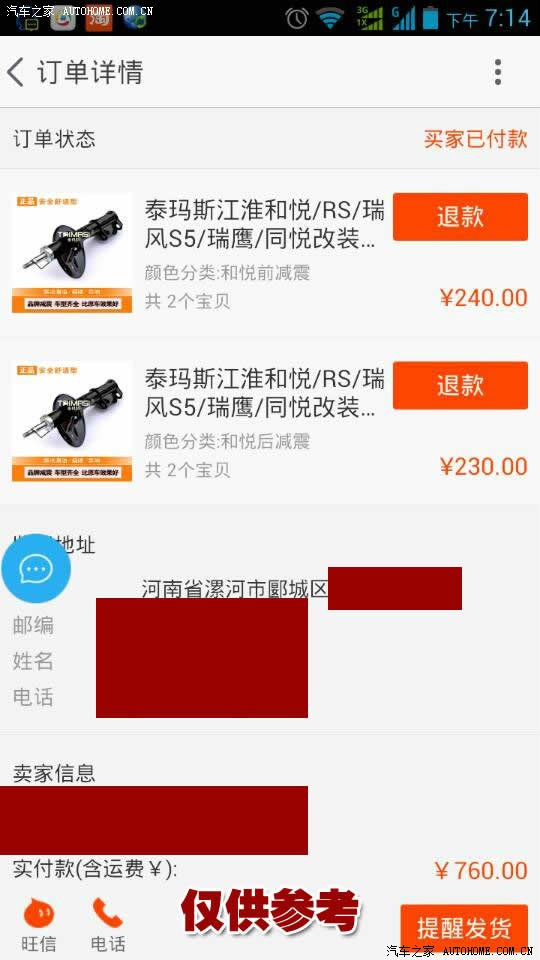The image size is (540, 960).
Task: Request refund for 和悦前减震 item
Action: click(x=460, y=217)
